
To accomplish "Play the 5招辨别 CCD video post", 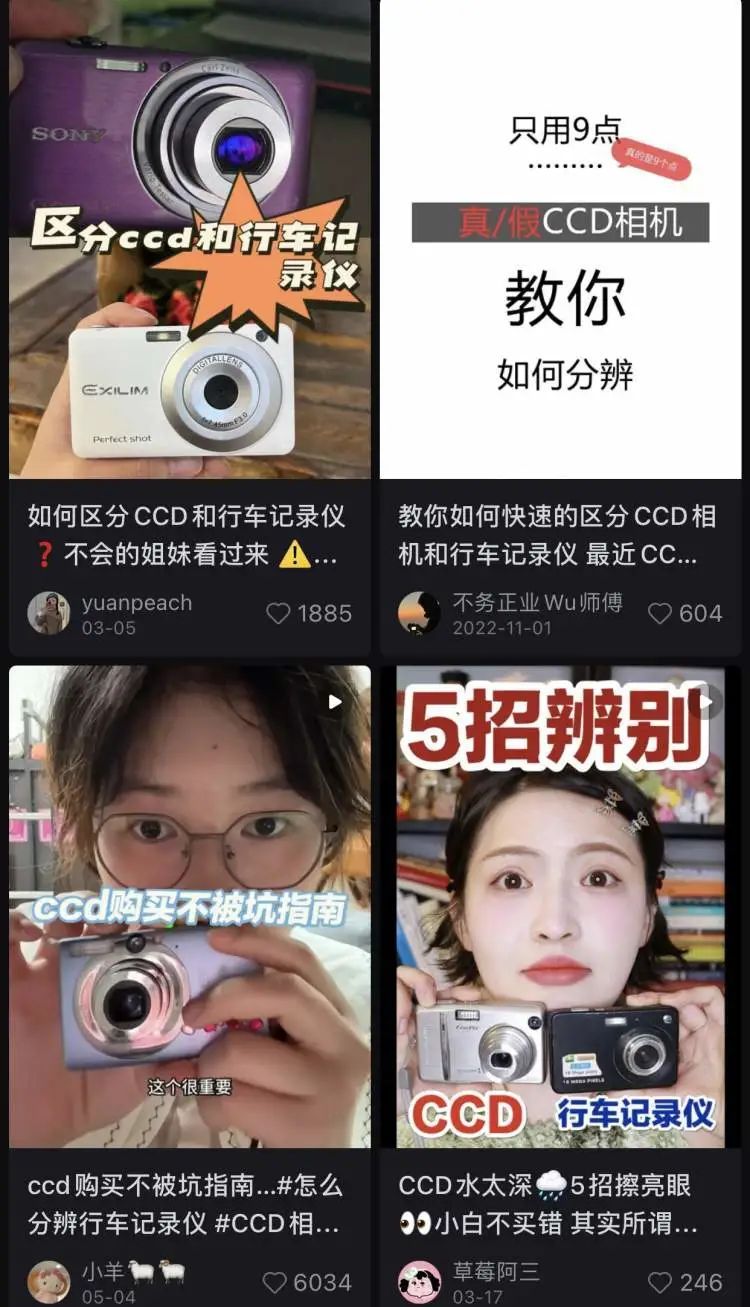I will pyautogui.click(x=560, y=905).
